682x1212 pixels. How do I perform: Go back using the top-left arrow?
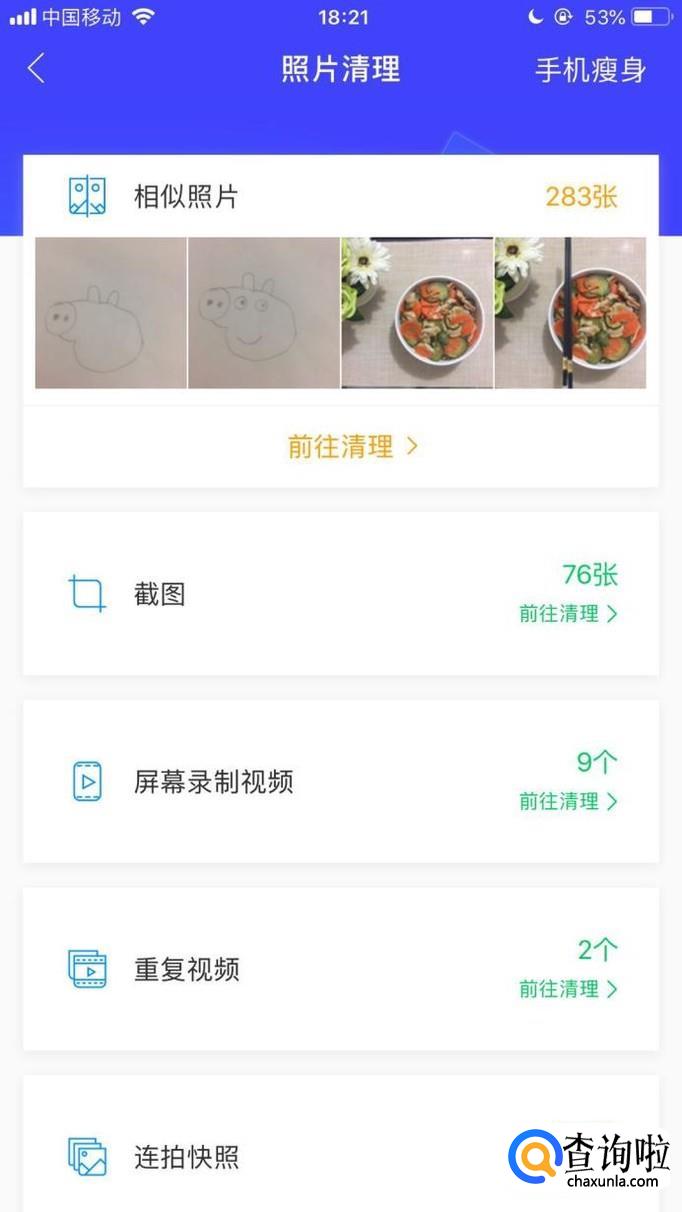pyautogui.click(x=37, y=69)
